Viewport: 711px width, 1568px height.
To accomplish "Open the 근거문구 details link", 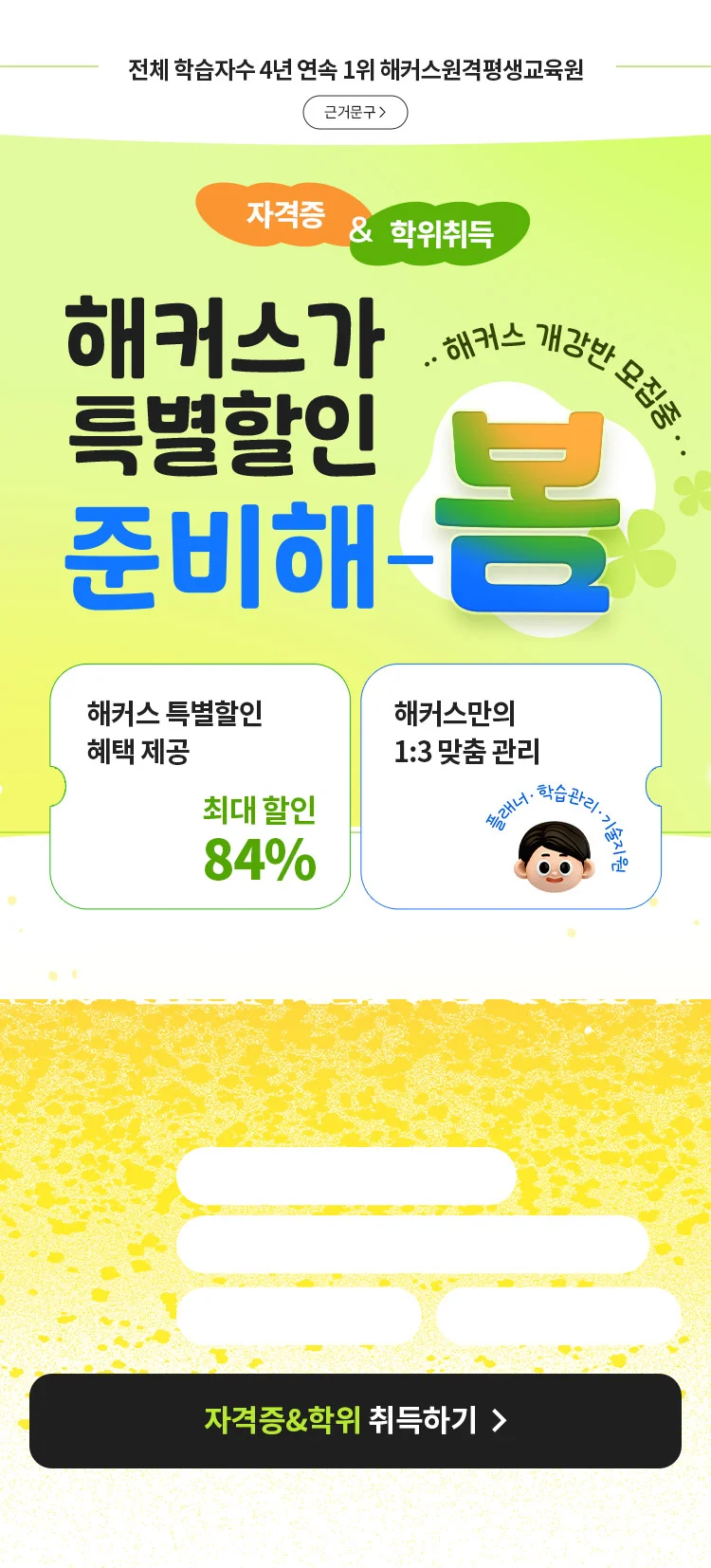I will tap(355, 112).
